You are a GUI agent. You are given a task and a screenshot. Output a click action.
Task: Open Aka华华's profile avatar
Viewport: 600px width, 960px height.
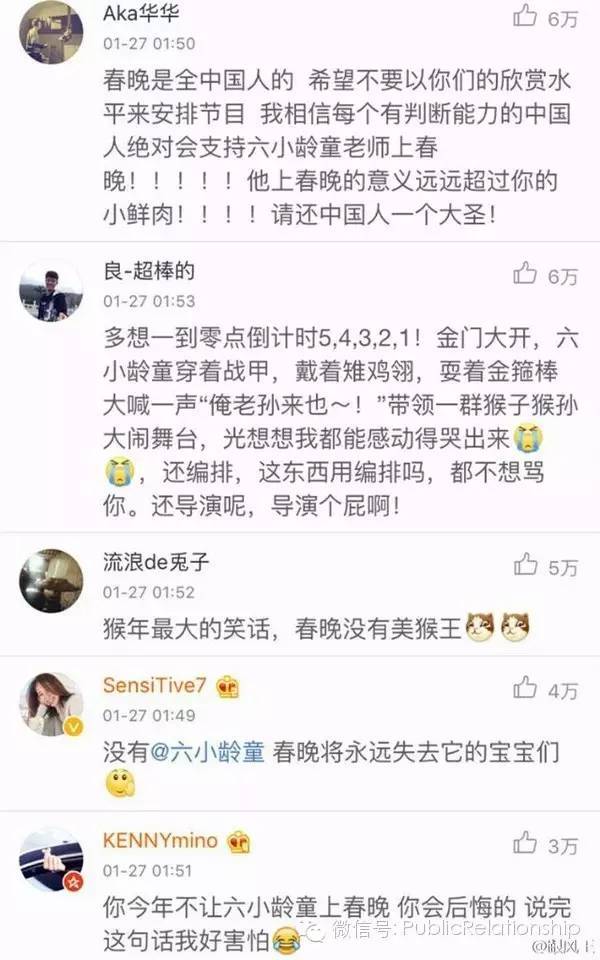tap(50, 32)
